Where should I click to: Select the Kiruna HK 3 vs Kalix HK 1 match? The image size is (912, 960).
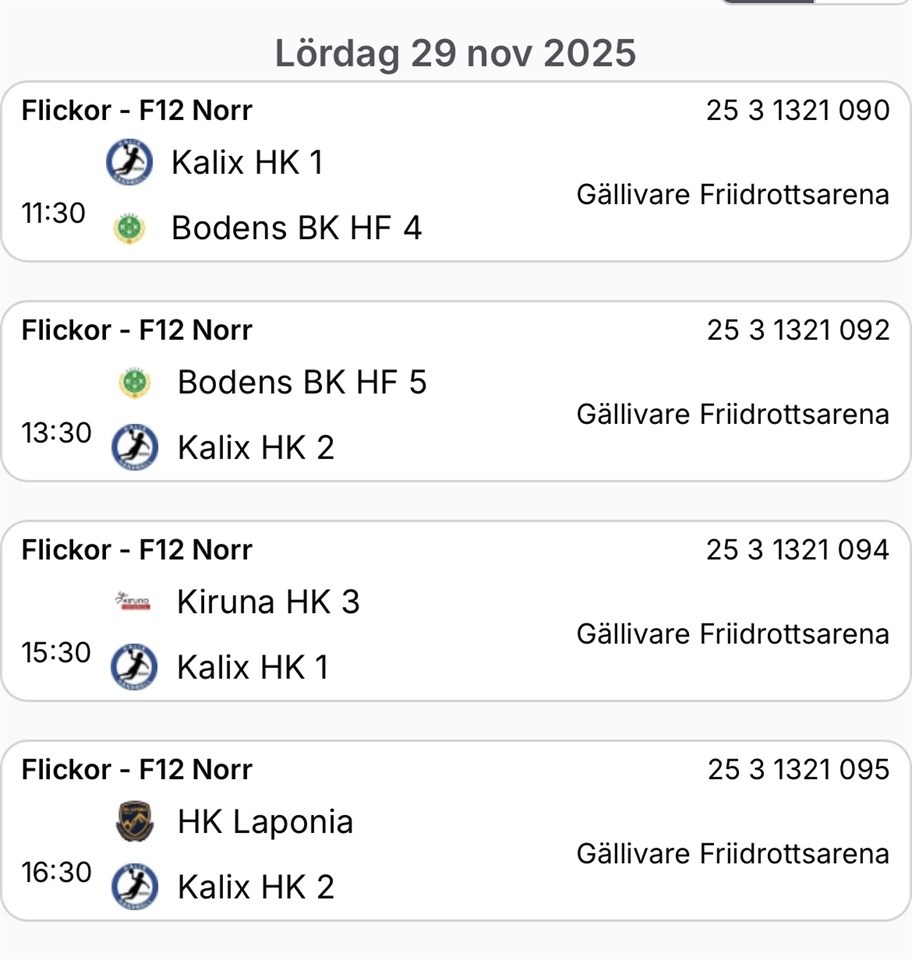[455, 612]
